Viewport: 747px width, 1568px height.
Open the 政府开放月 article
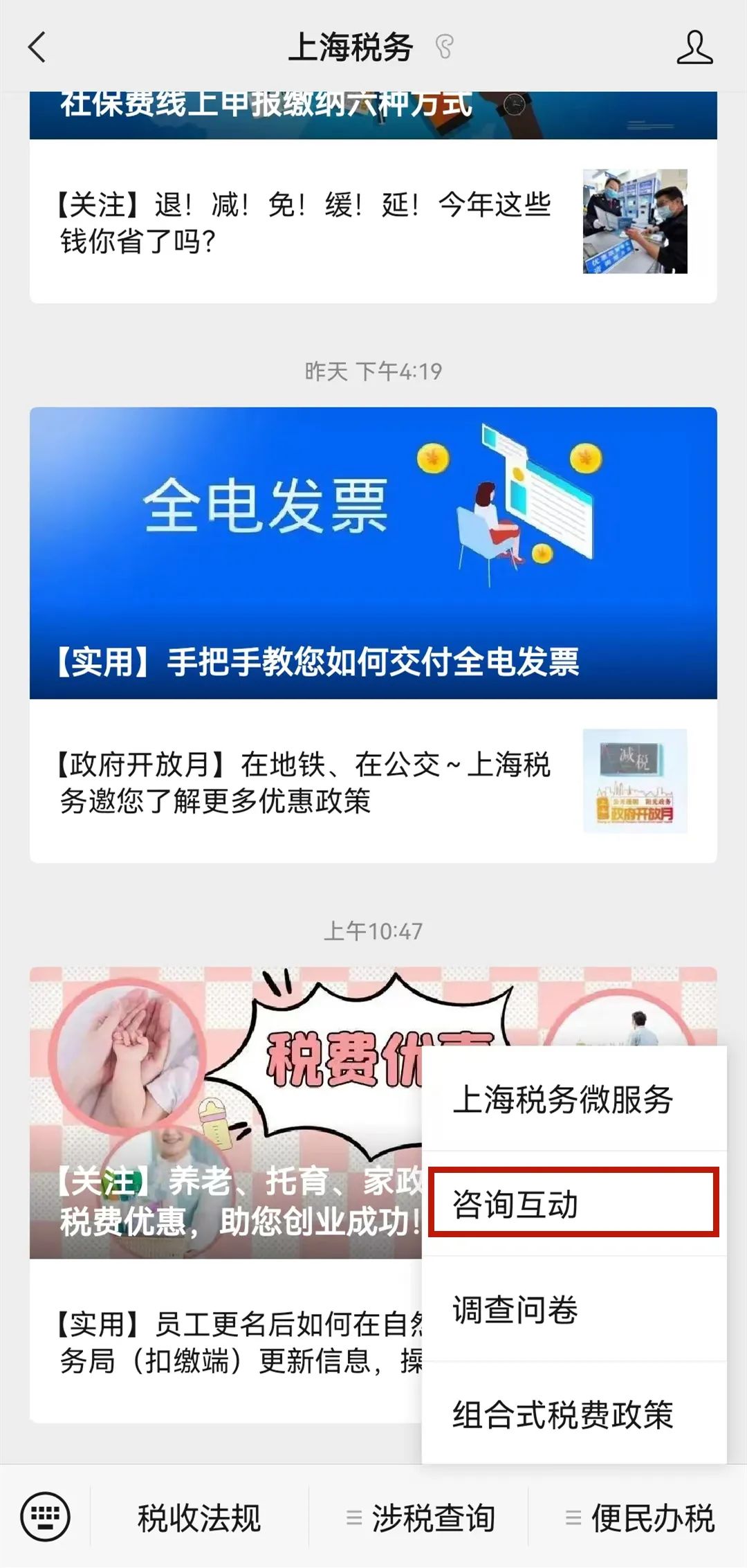pyautogui.click(x=373, y=781)
